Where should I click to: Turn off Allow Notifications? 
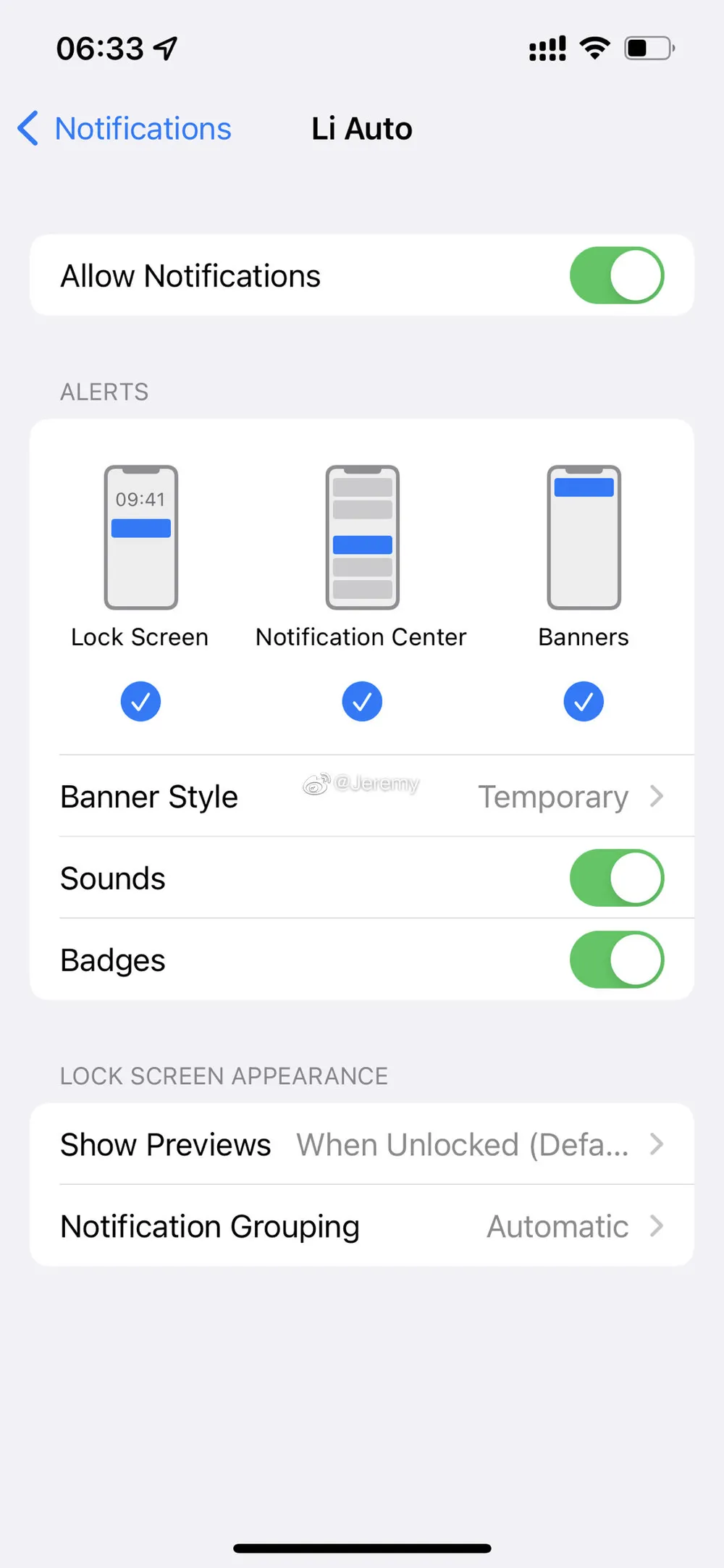pyautogui.click(x=616, y=275)
